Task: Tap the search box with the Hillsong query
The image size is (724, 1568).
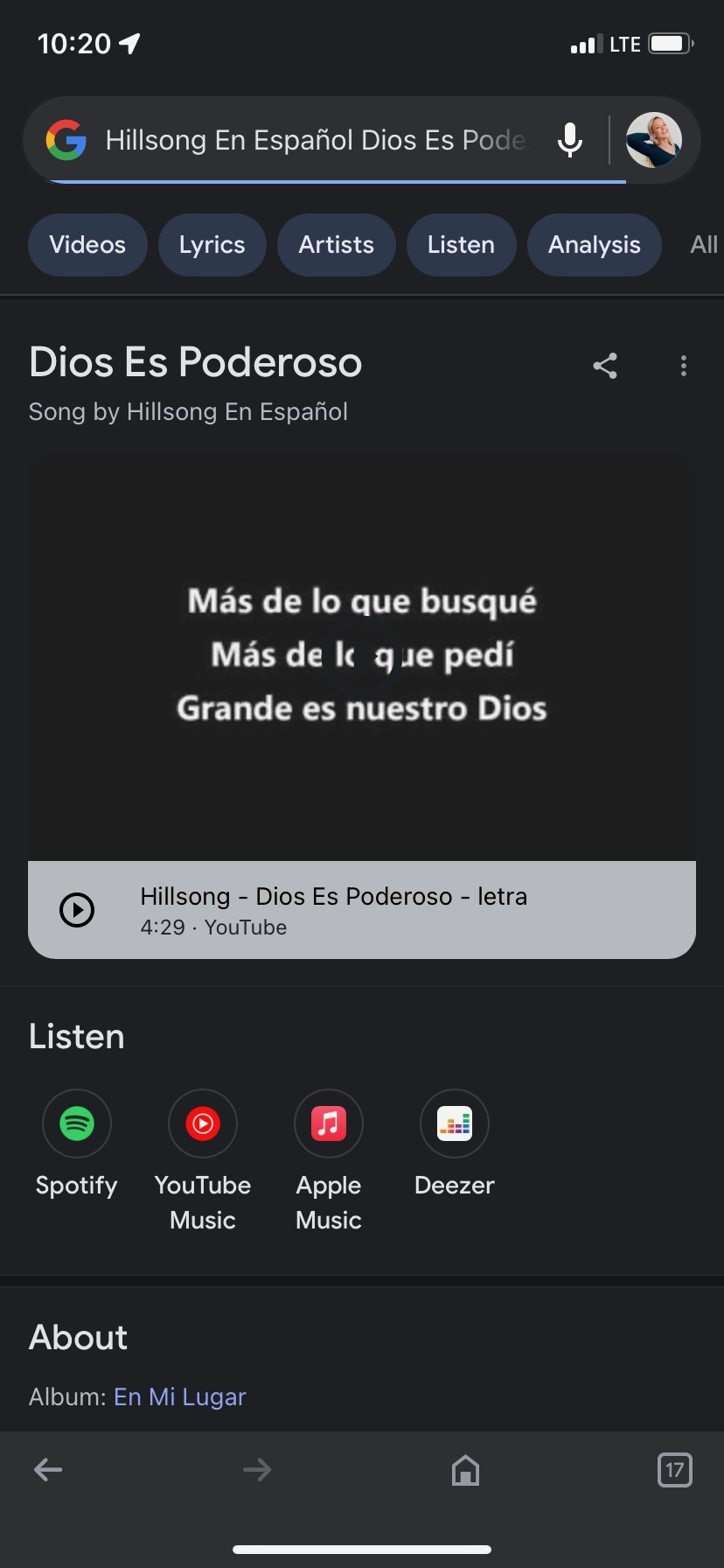Action: pos(315,140)
